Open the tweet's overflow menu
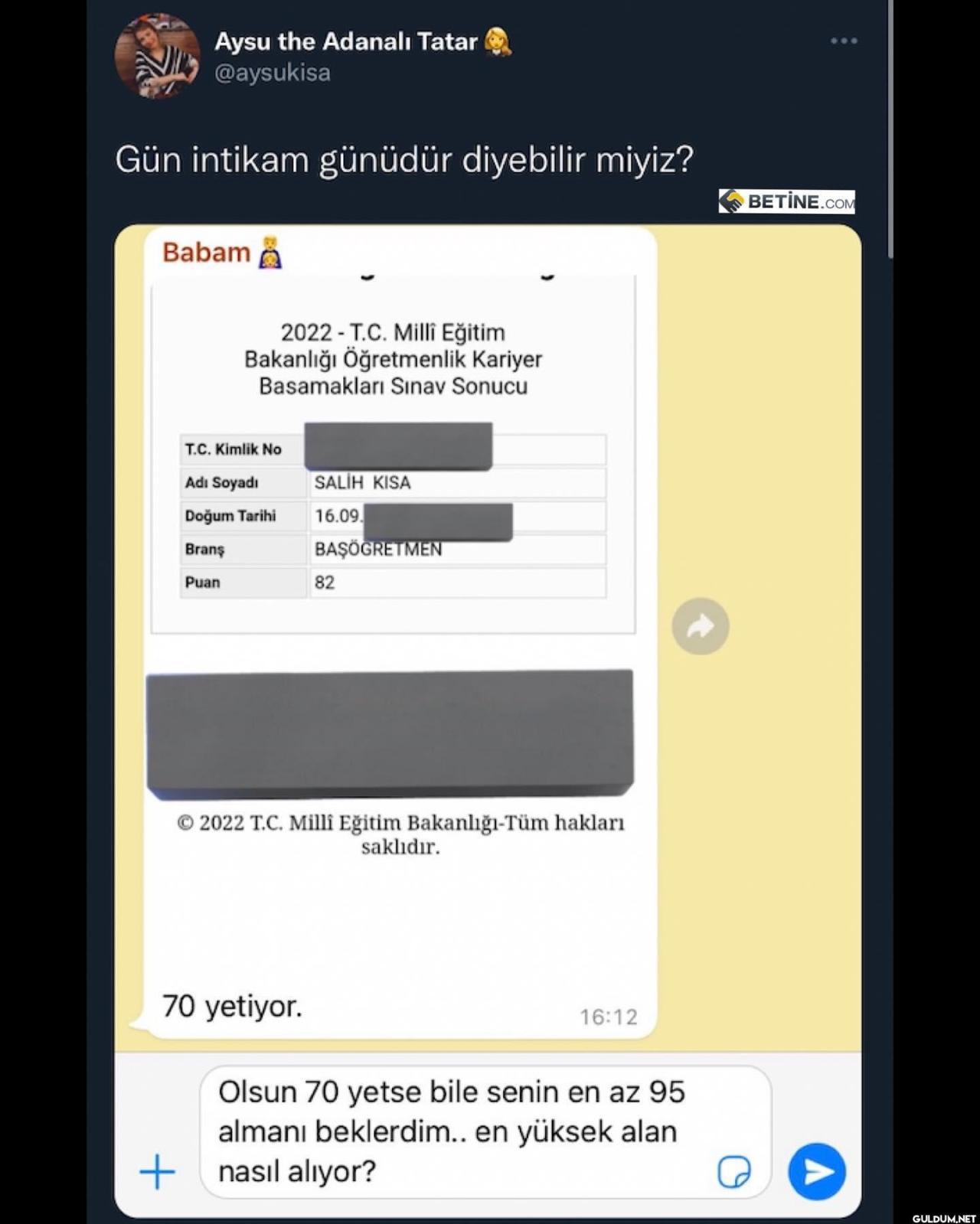 (x=844, y=41)
